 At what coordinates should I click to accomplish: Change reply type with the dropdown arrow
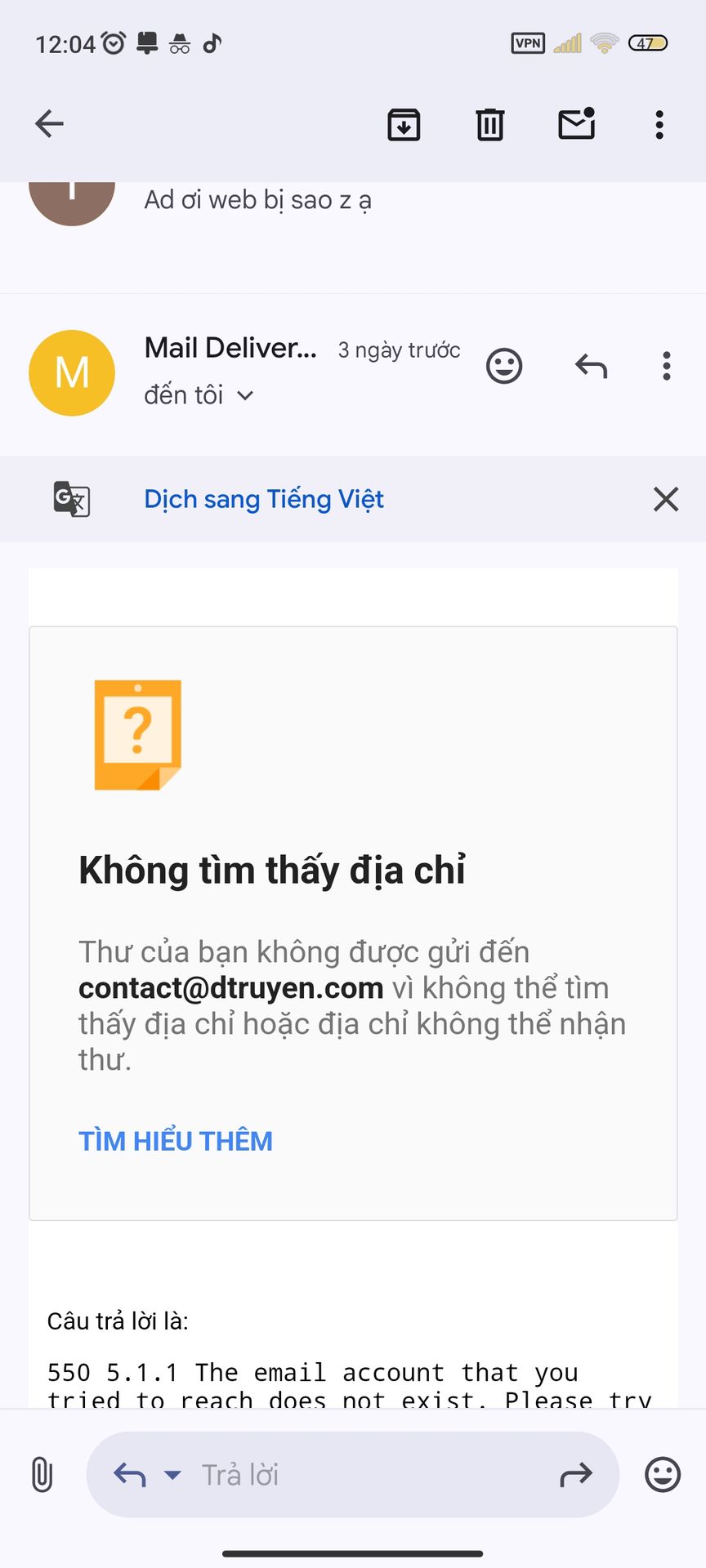(172, 1475)
